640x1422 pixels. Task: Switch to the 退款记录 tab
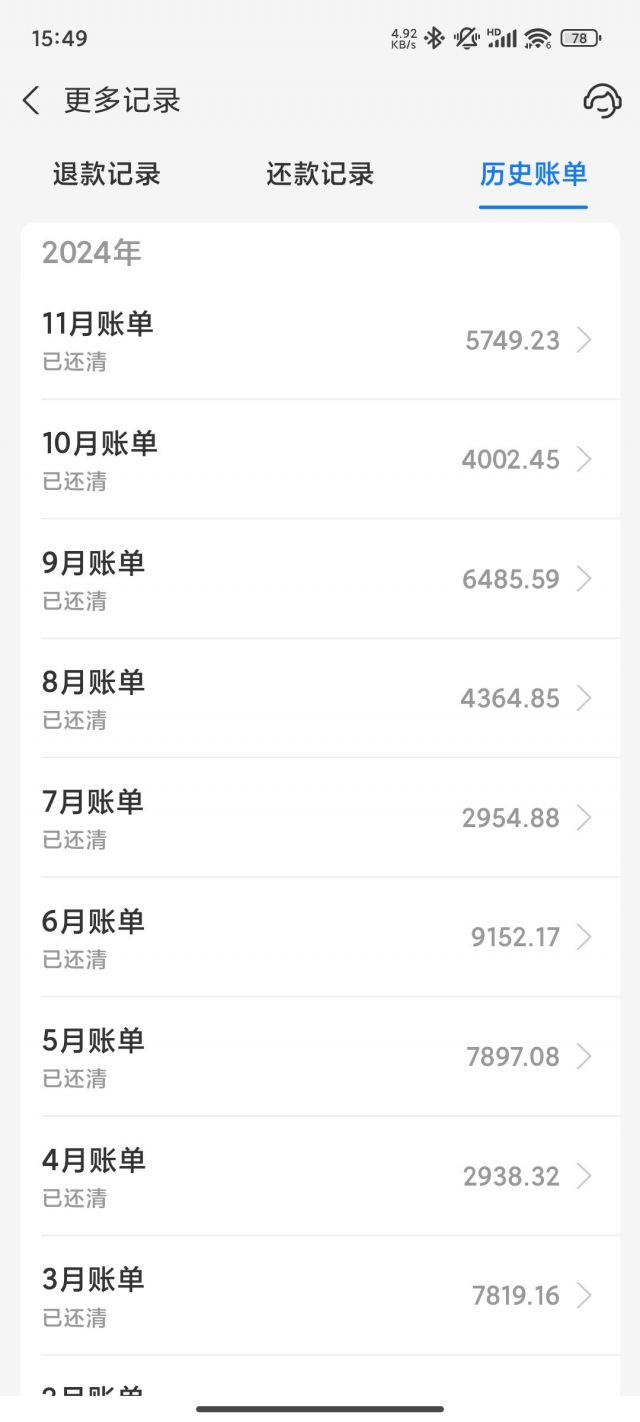(107, 174)
